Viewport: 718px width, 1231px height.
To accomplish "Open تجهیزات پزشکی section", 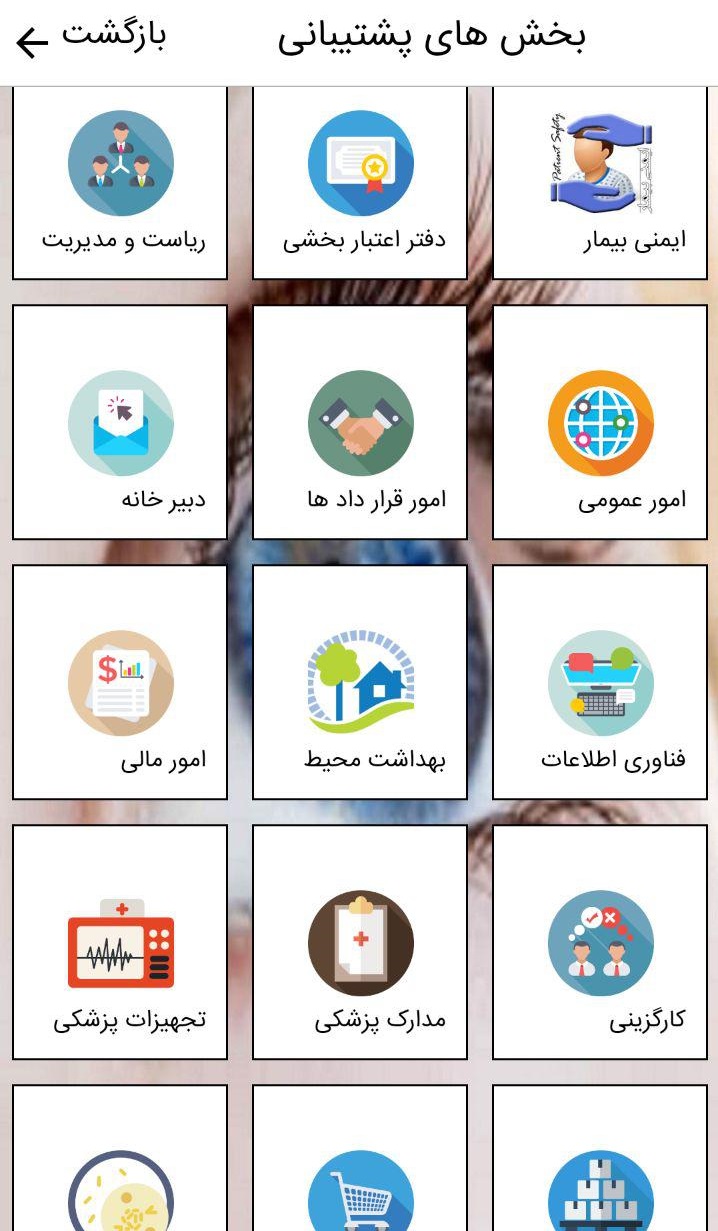I will (x=120, y=942).
